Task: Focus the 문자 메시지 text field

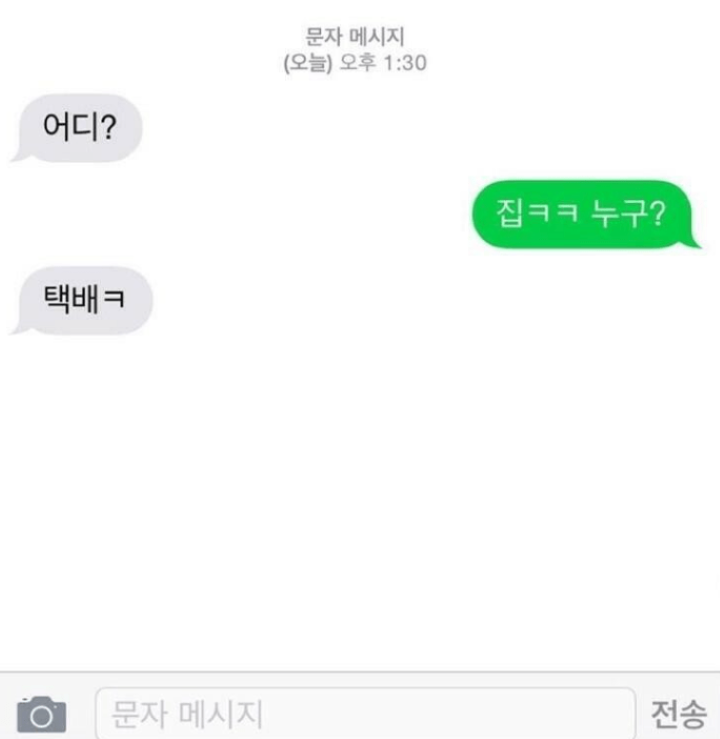Action: click(x=364, y=714)
